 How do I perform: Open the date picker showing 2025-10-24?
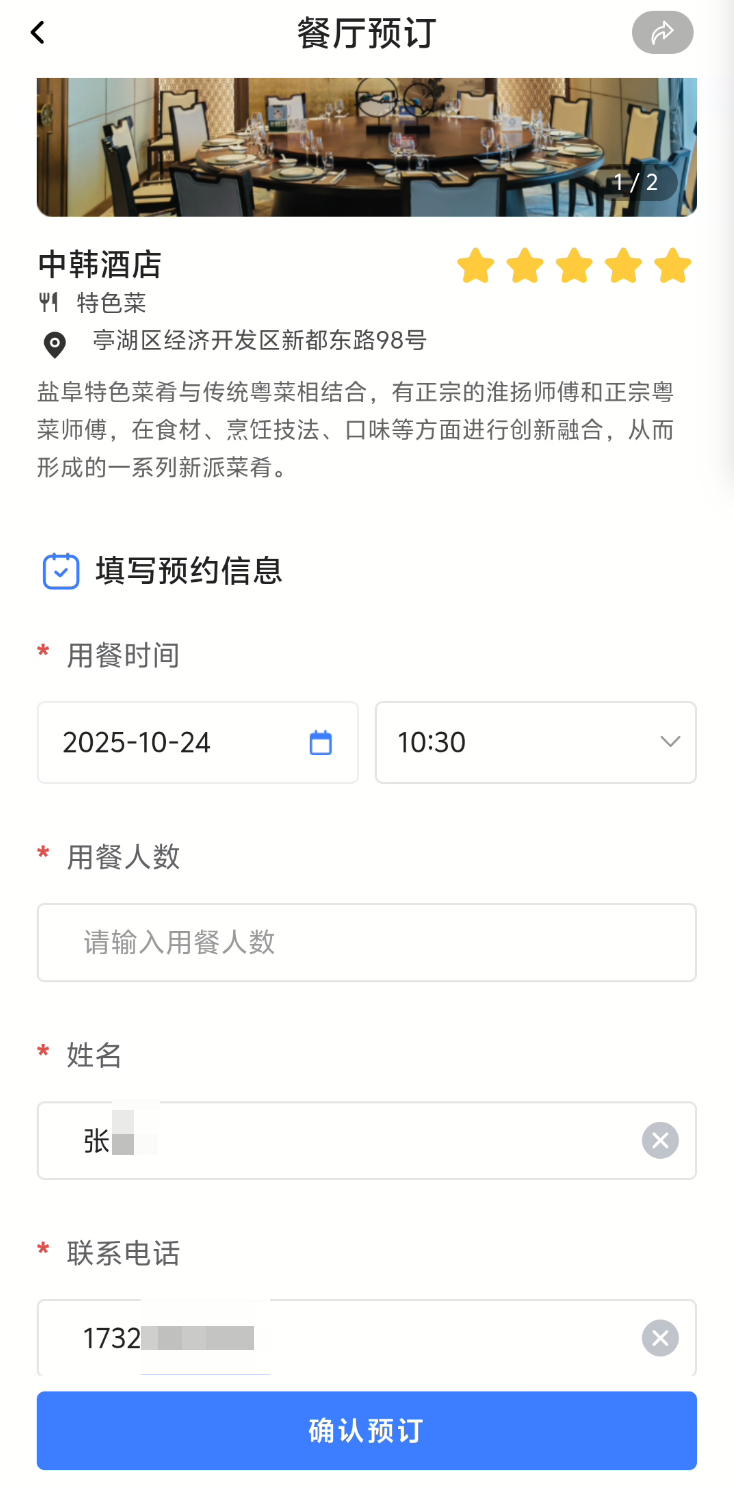197,742
